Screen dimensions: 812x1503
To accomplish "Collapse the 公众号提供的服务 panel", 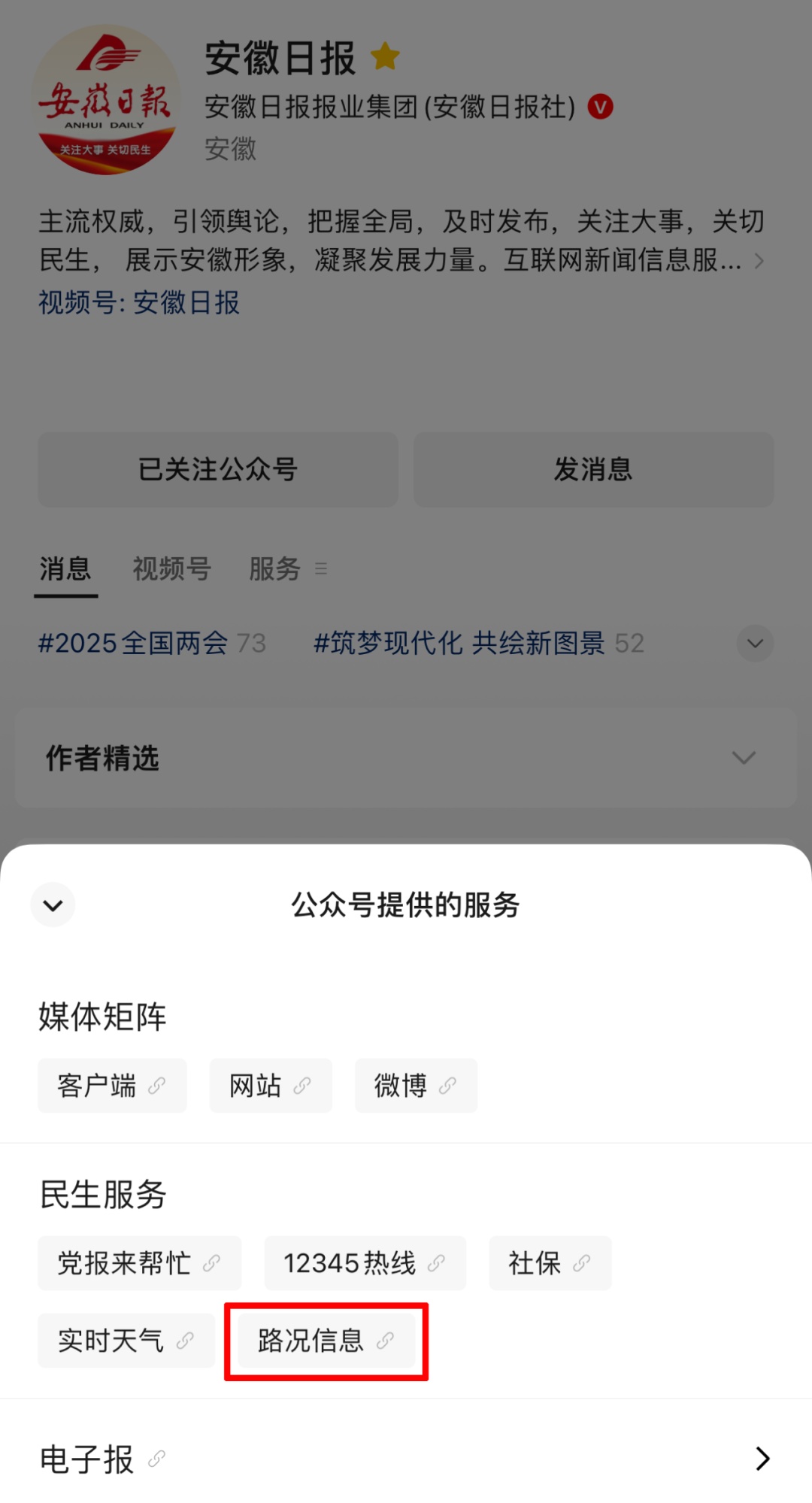I will pyautogui.click(x=53, y=905).
